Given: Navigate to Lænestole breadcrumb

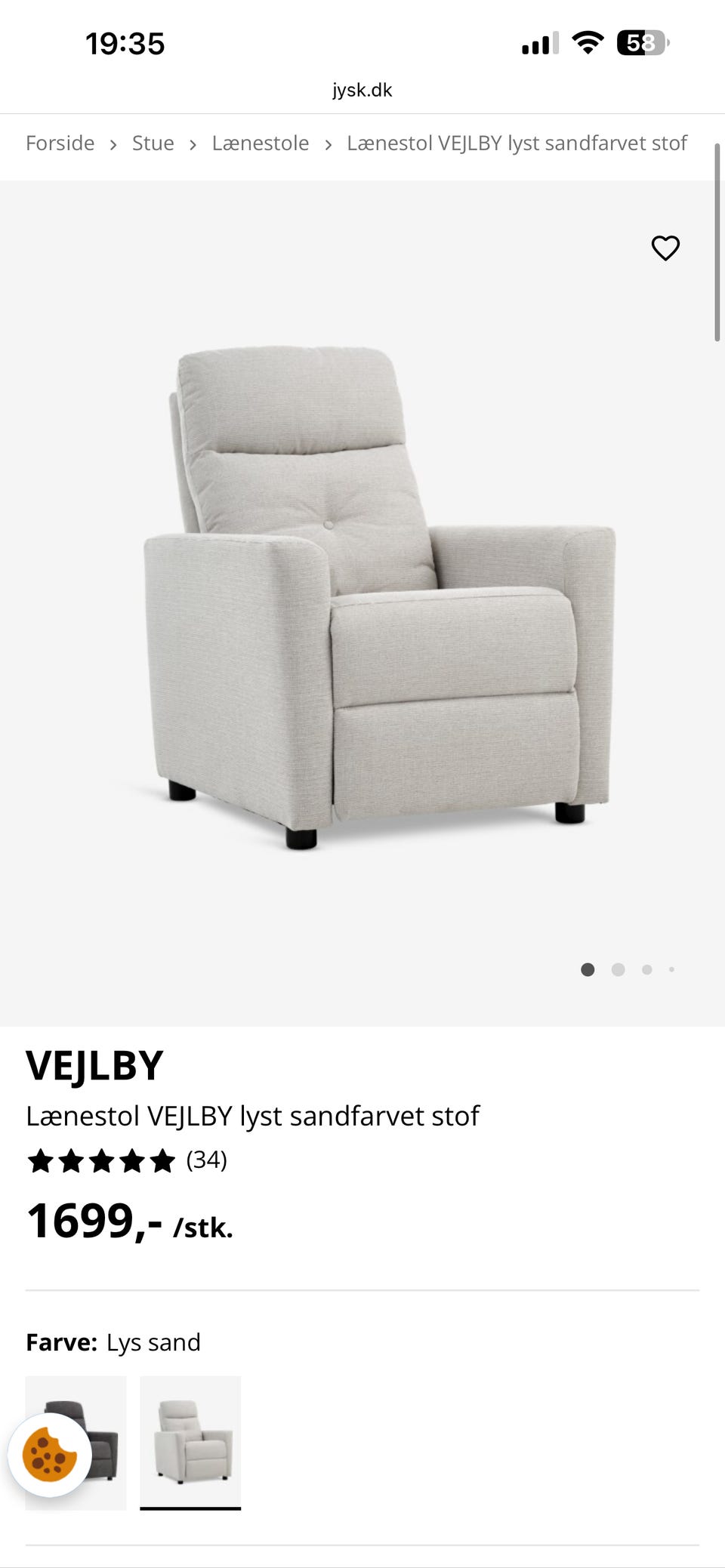Looking at the screenshot, I should point(261,143).
